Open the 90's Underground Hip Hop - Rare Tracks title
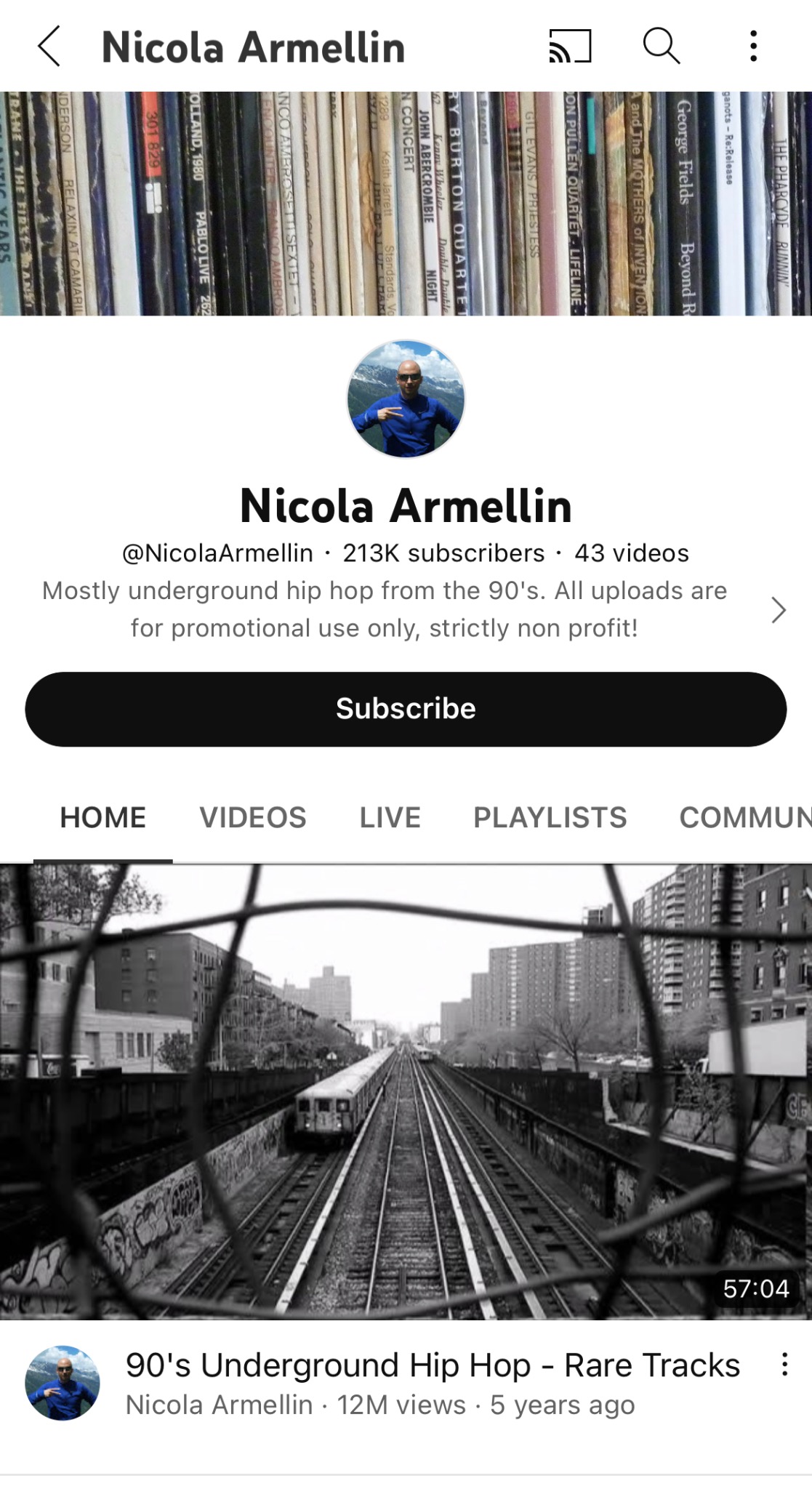Viewport: 812px width, 1489px height. [433, 1365]
